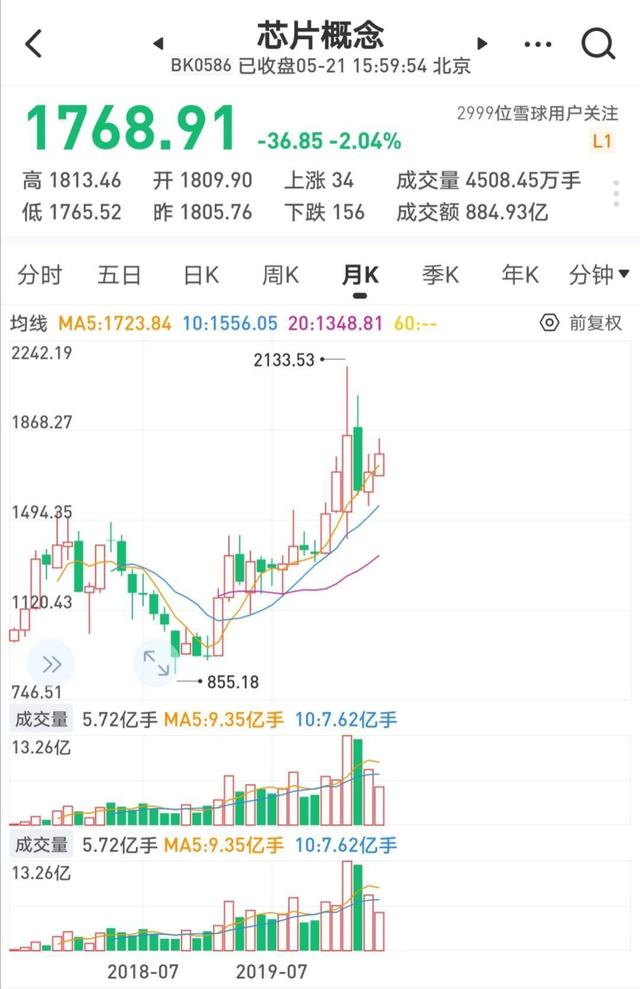Open the three-dot overflow menu
This screenshot has width=640, height=989.
pos(537,44)
